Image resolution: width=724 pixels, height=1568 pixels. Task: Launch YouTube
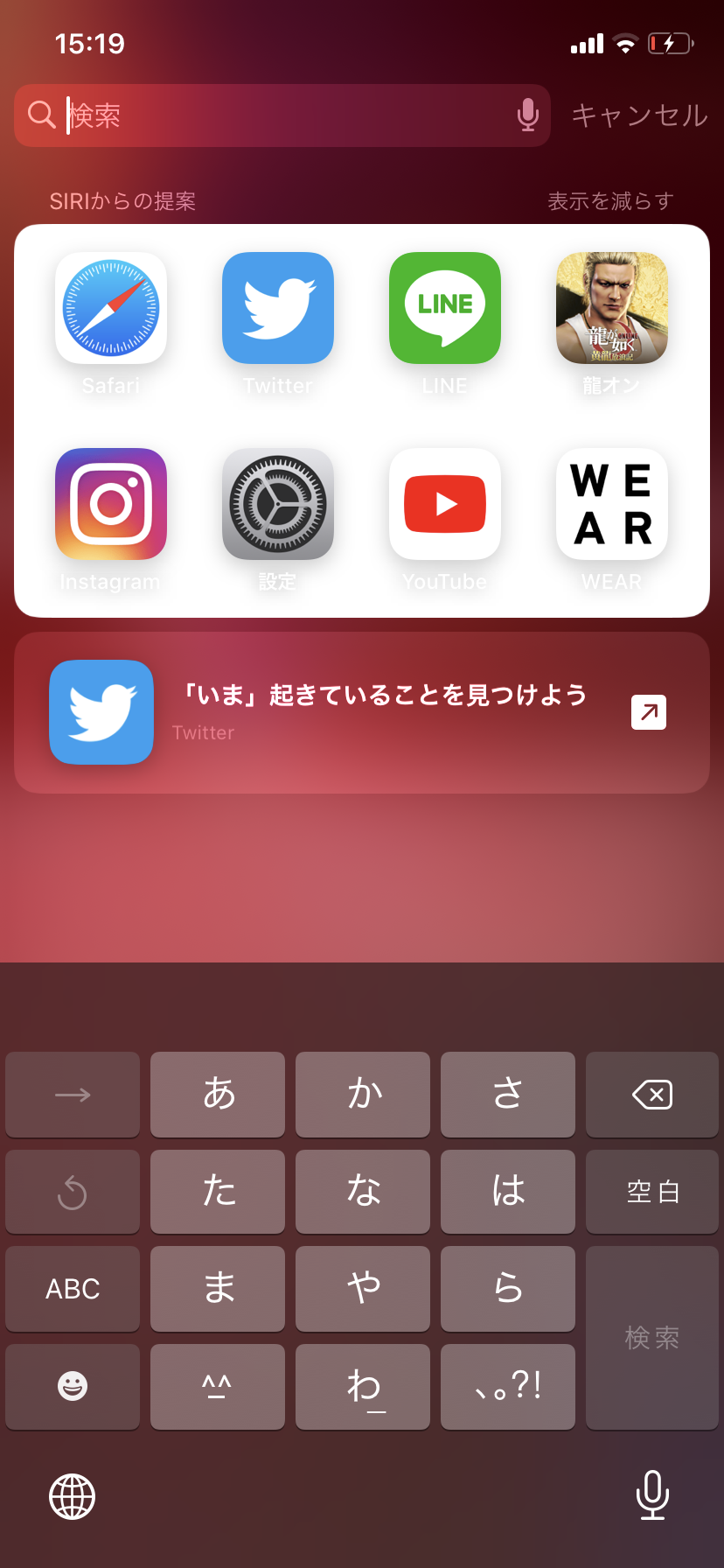[445, 505]
